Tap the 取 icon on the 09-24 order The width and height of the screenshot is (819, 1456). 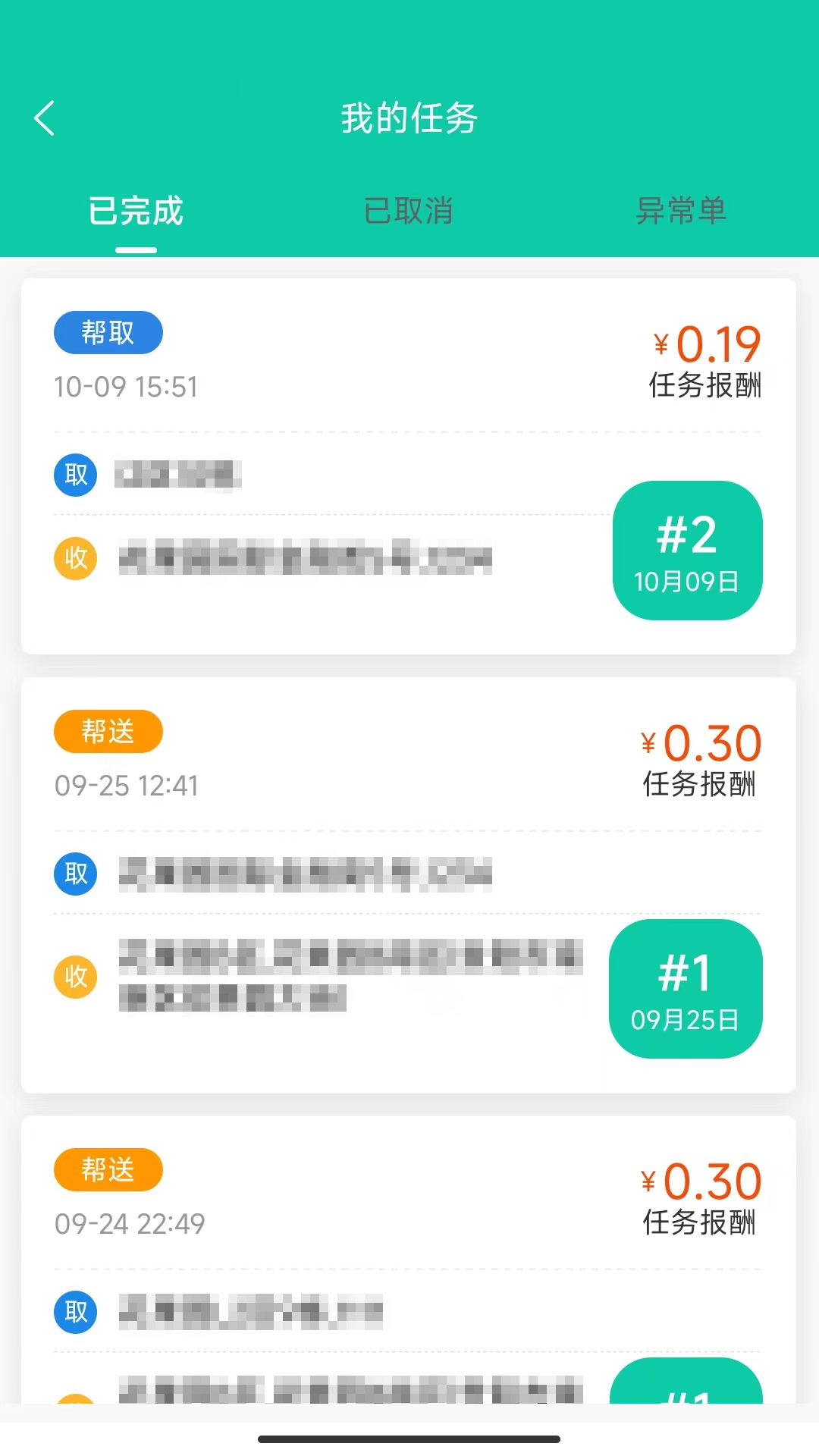(74, 1312)
